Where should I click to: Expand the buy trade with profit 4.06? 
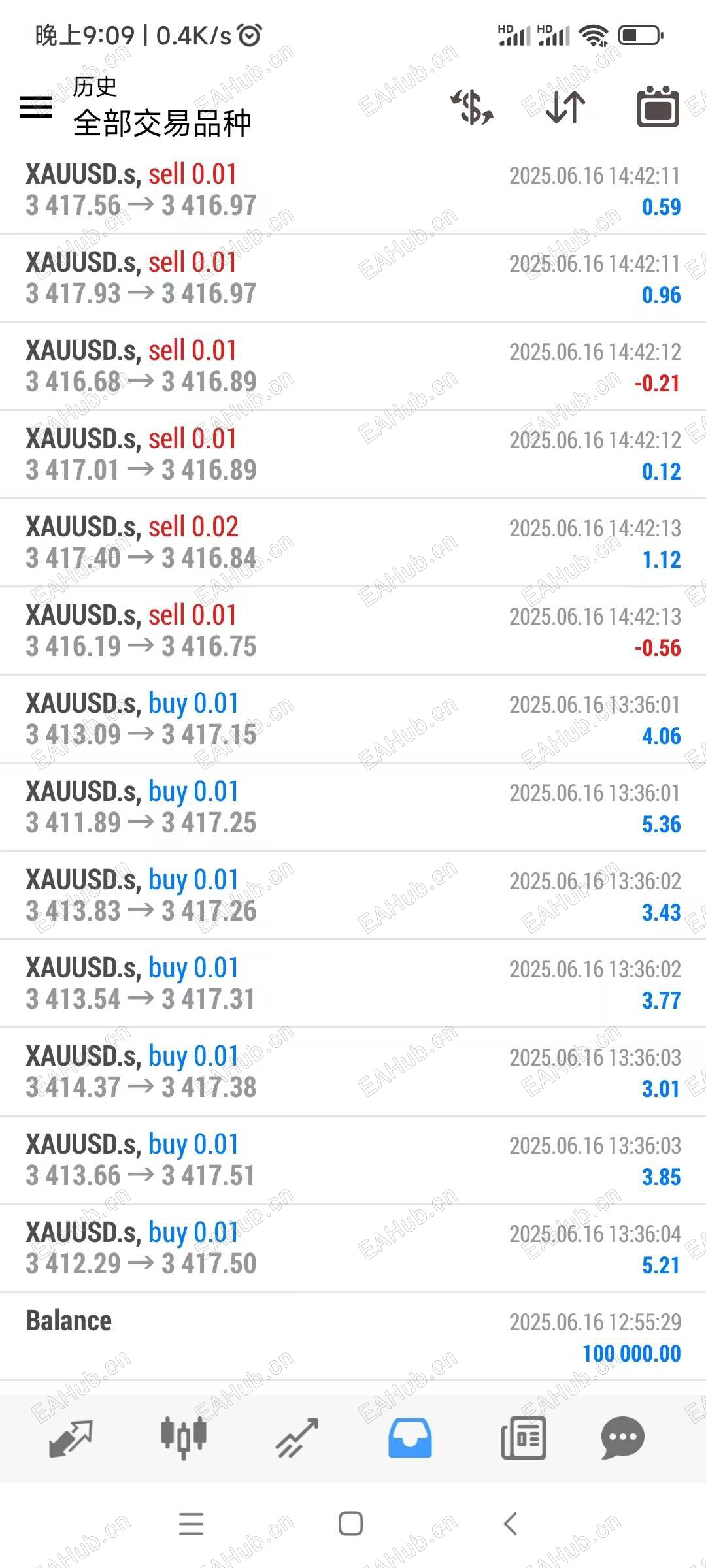click(353, 719)
